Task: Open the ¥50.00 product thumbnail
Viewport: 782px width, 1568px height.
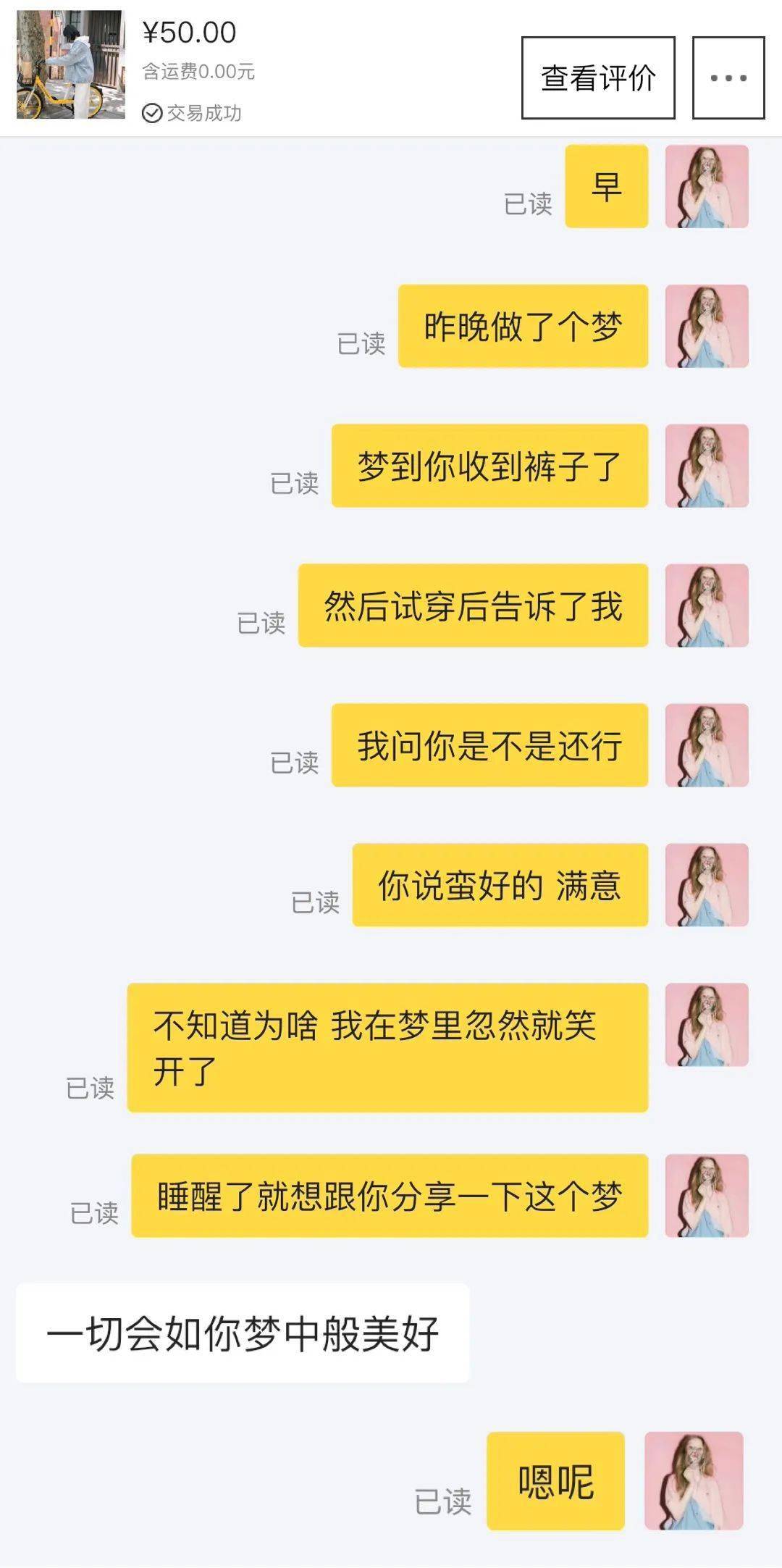Action: click(70, 64)
